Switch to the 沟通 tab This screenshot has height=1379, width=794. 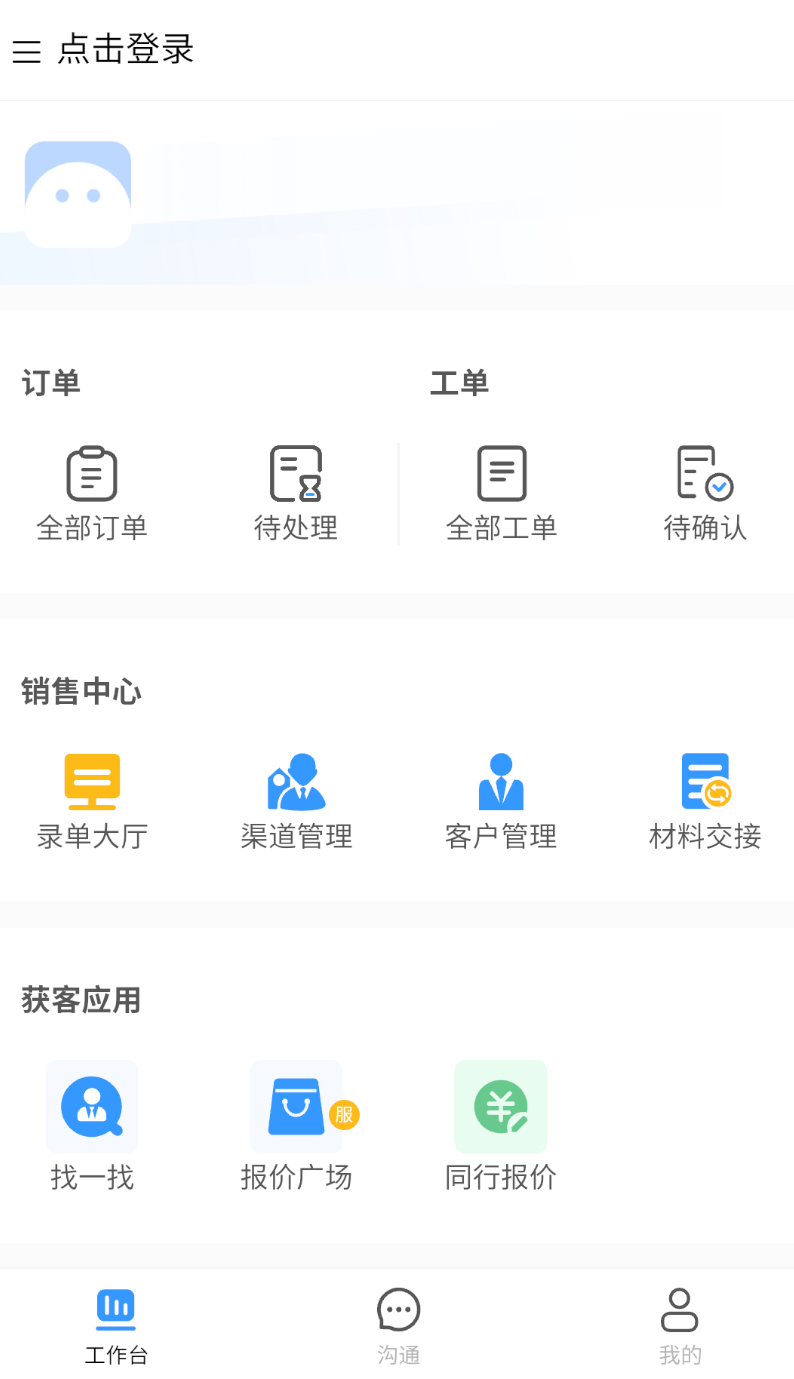click(x=398, y=1327)
